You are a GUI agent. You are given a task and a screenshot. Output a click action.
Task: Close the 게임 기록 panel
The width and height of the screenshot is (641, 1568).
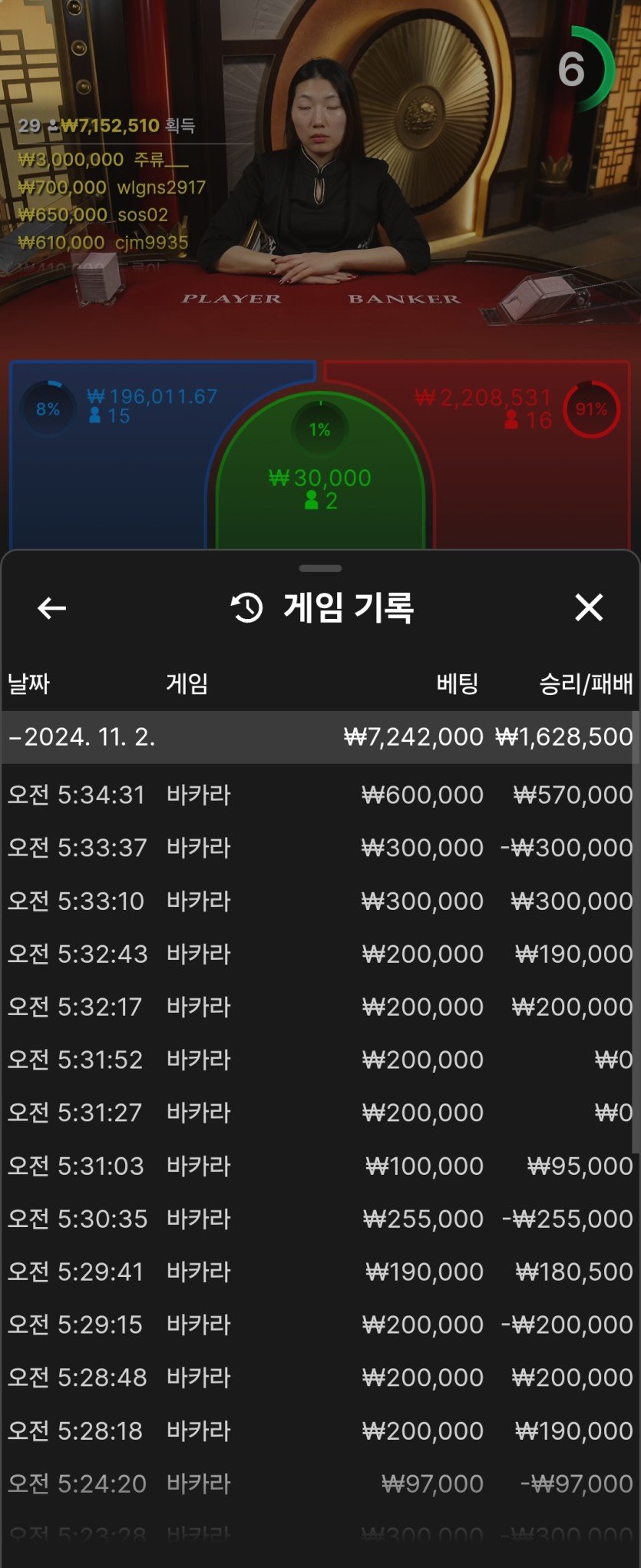(x=589, y=607)
